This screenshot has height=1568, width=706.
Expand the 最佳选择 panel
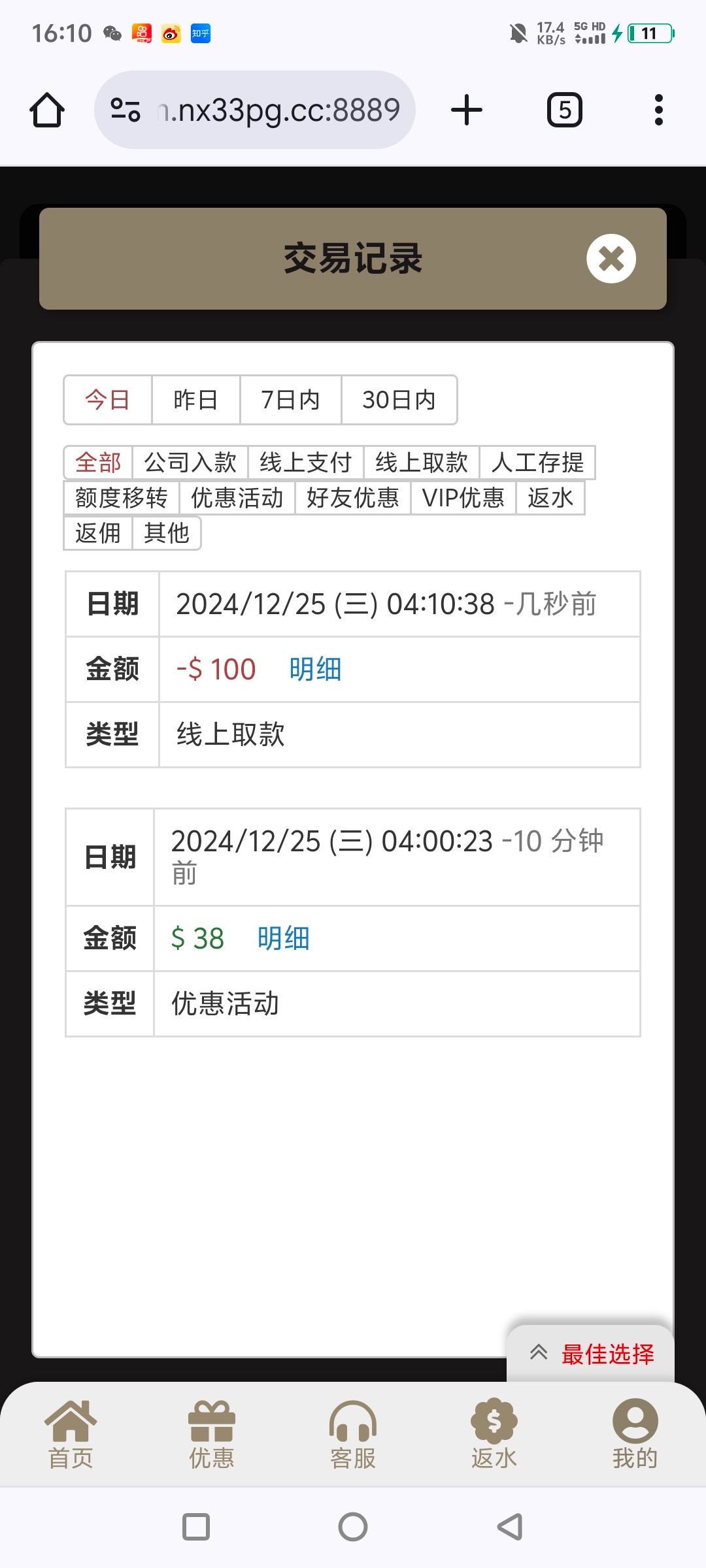(x=591, y=1354)
